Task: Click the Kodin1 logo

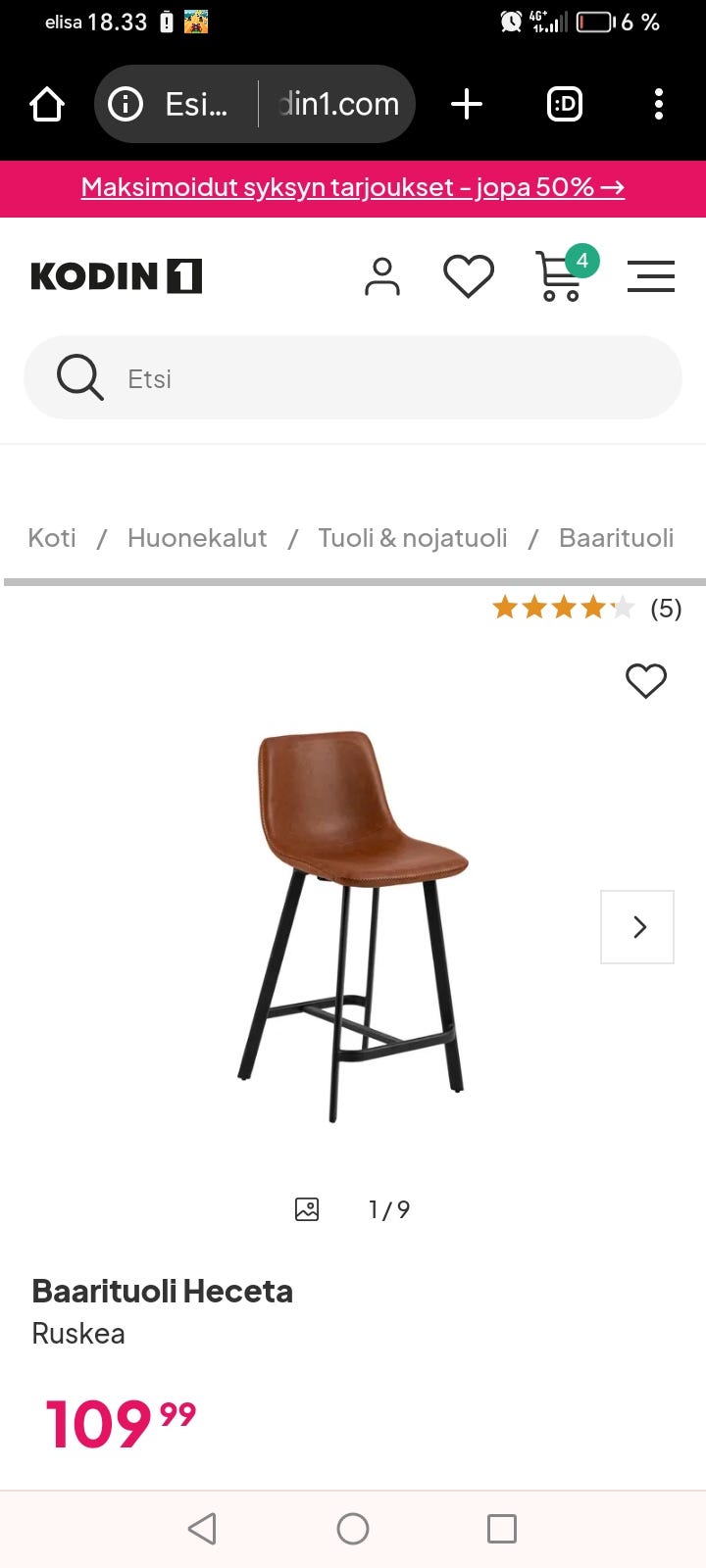Action: tap(116, 275)
